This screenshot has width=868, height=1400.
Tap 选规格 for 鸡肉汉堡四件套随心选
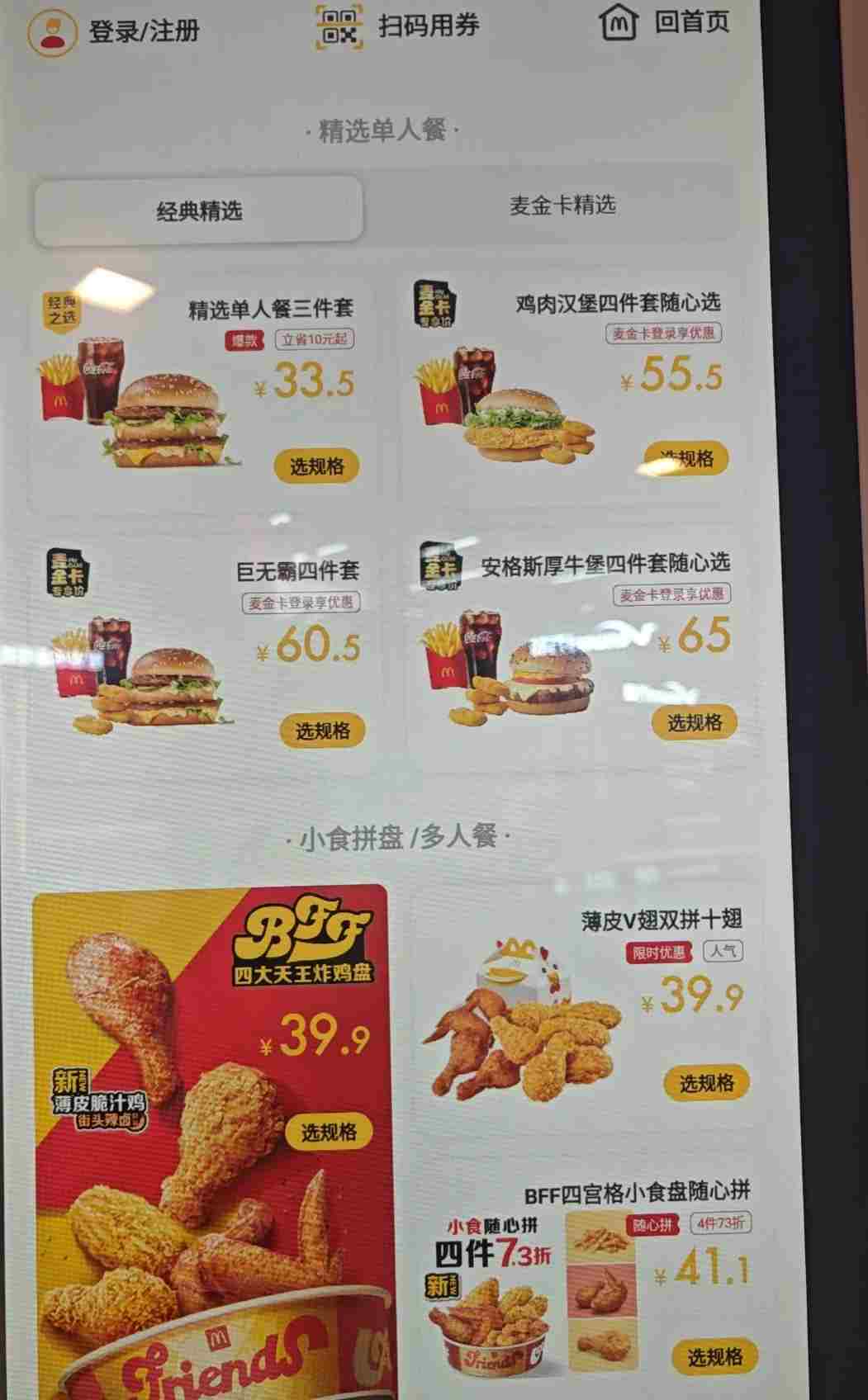(686, 458)
